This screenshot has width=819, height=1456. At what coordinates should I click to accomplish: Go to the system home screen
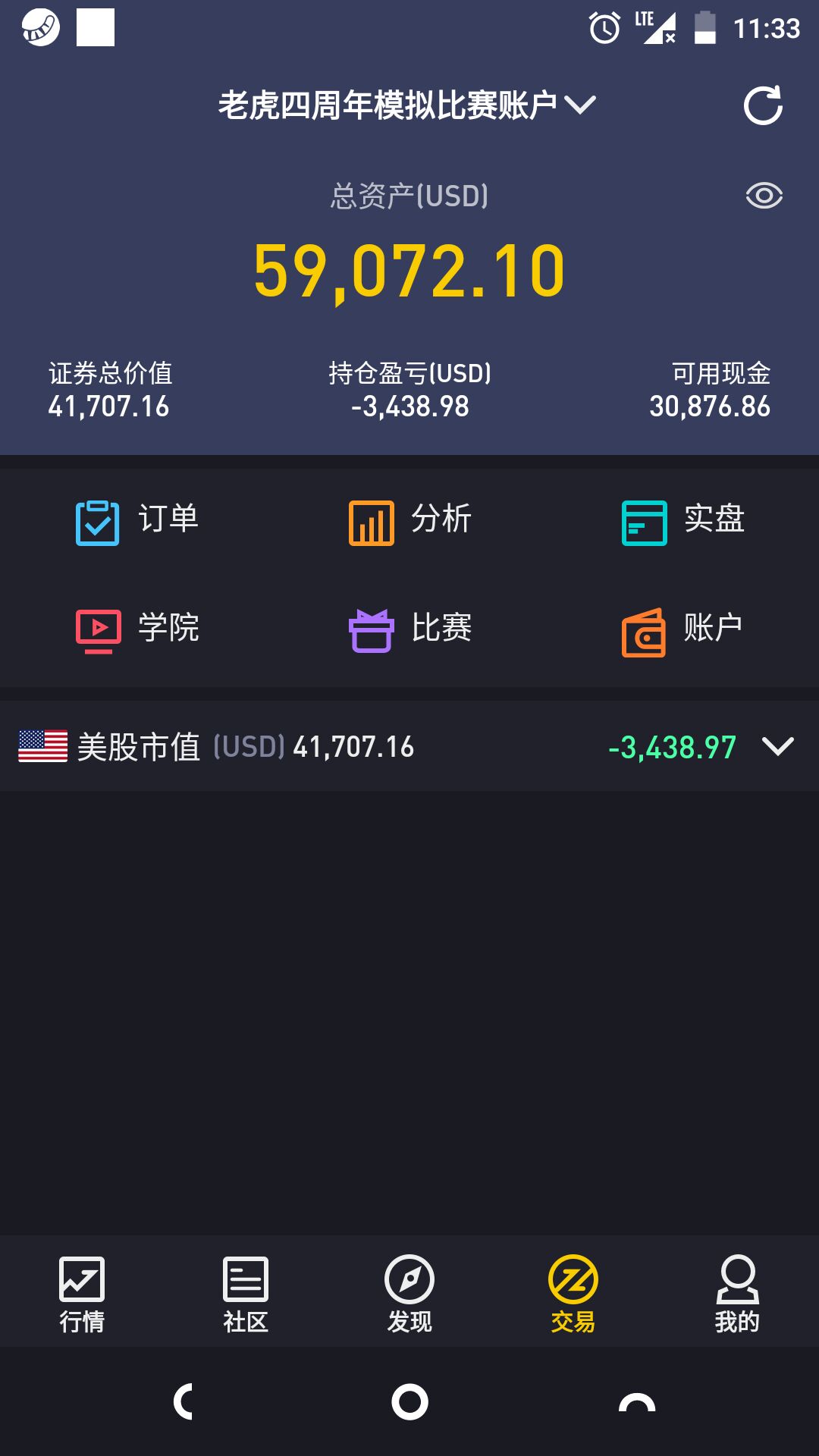(409, 1401)
